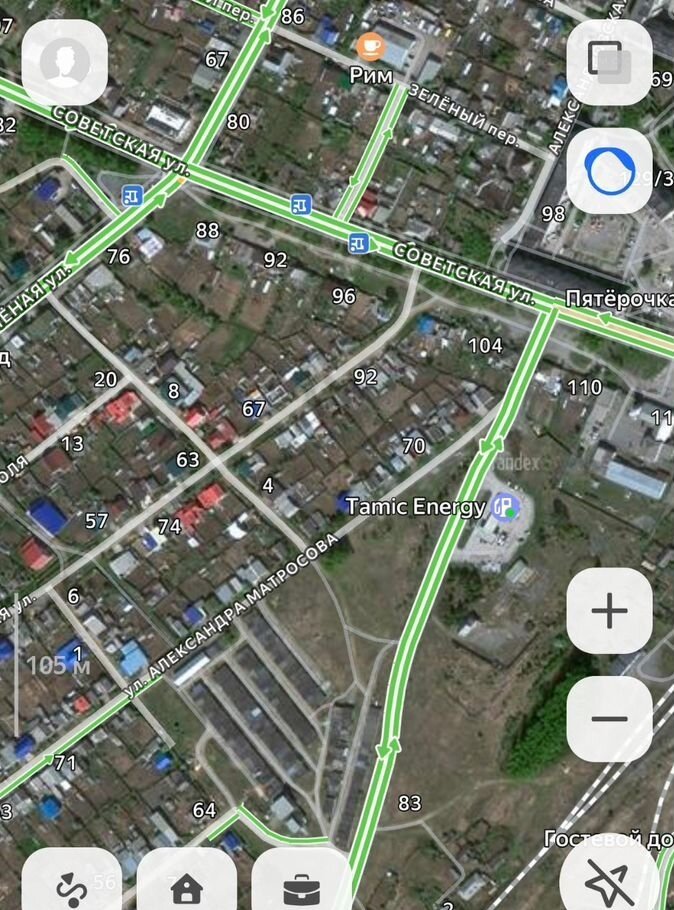The width and height of the screenshot is (674, 910).
Task: Open the Рим cafe place marker
Action: pos(370,47)
